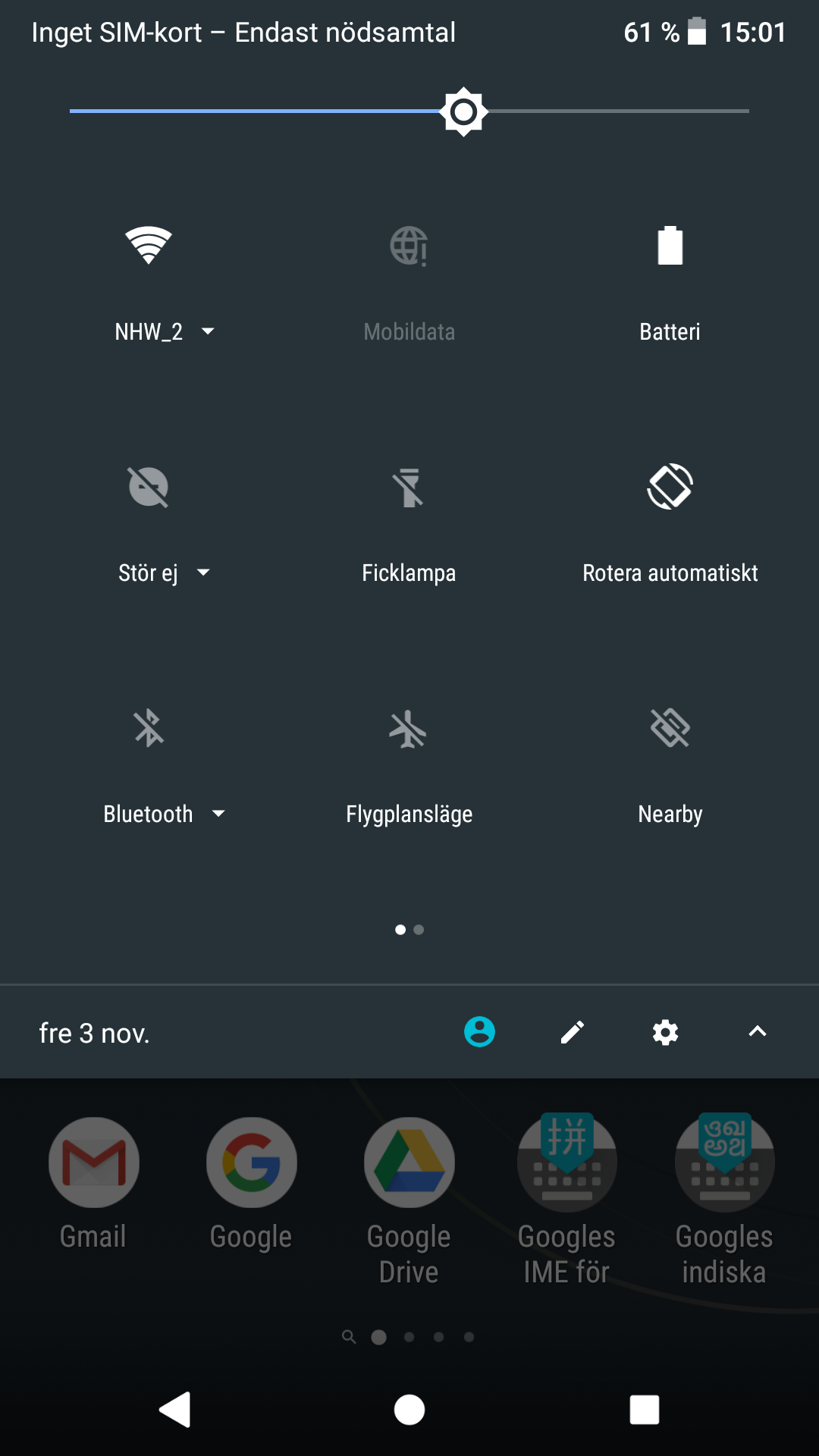
Task: Turn on Bluetooth
Action: [149, 728]
